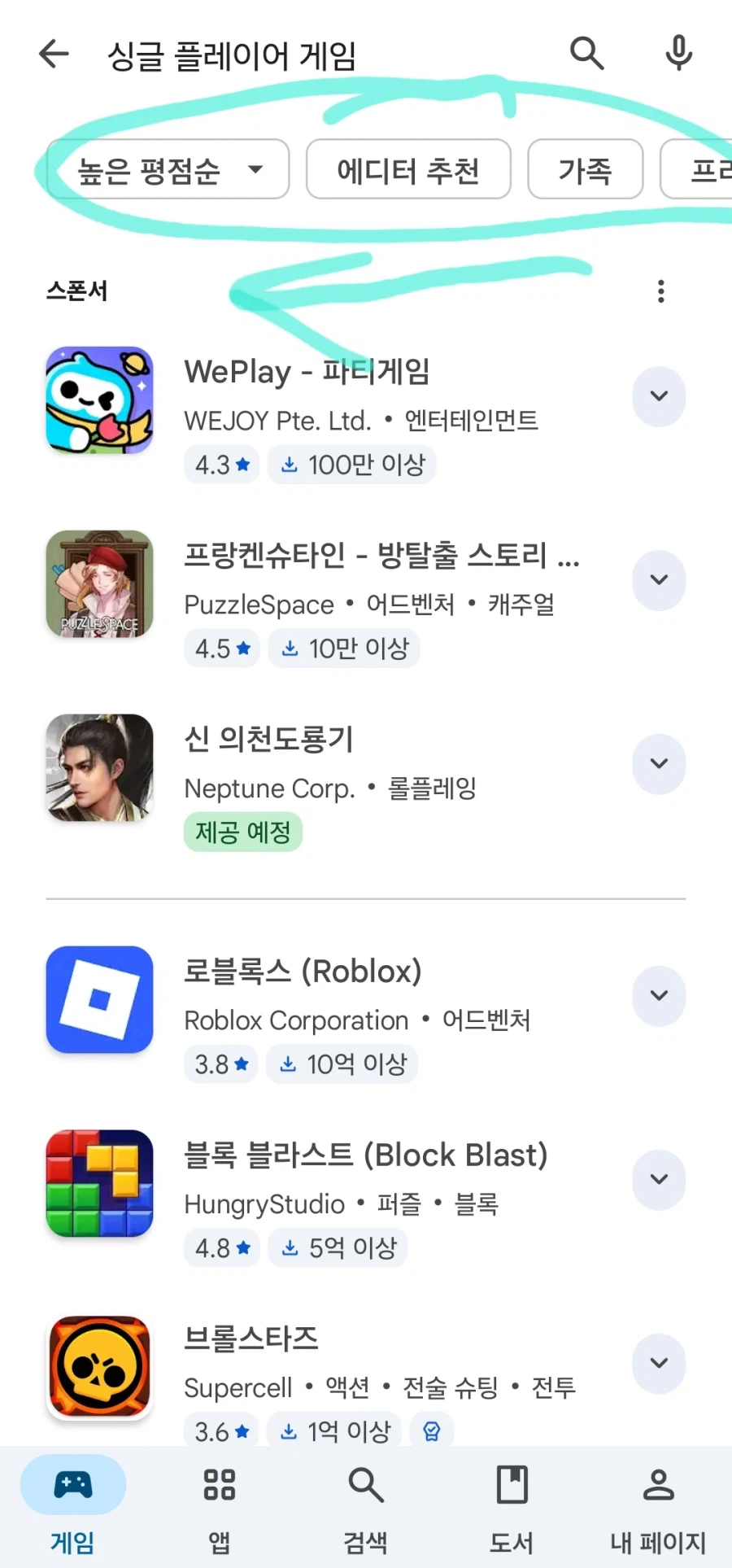Open search using the magnifying glass icon
This screenshot has height=1568, width=732.
(x=587, y=53)
